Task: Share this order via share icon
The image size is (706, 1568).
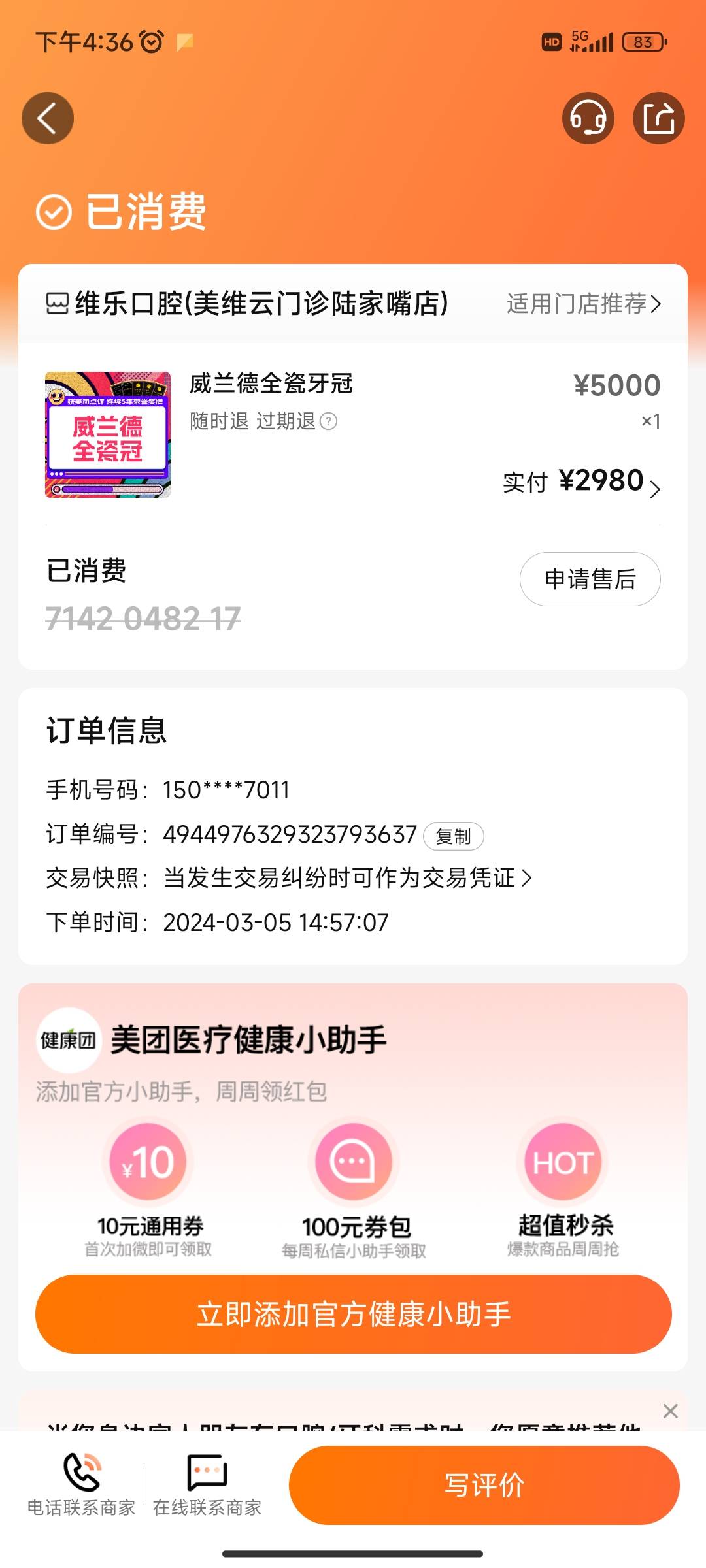Action: (x=658, y=118)
